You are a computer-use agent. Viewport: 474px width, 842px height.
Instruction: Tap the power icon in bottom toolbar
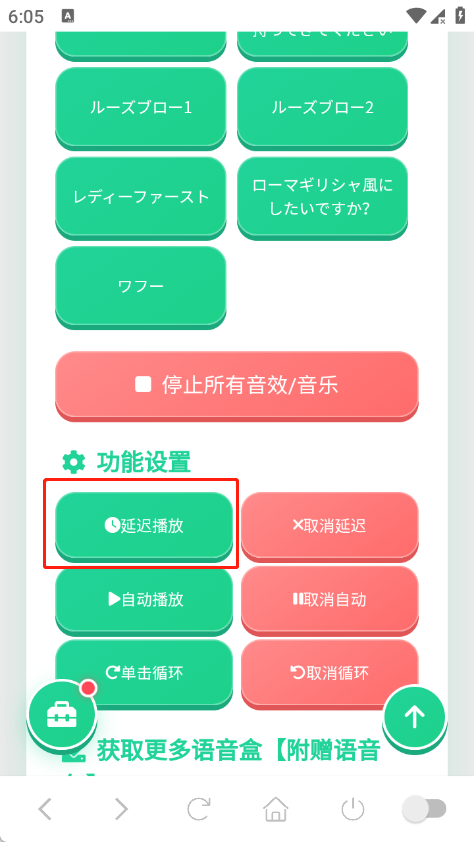(353, 809)
